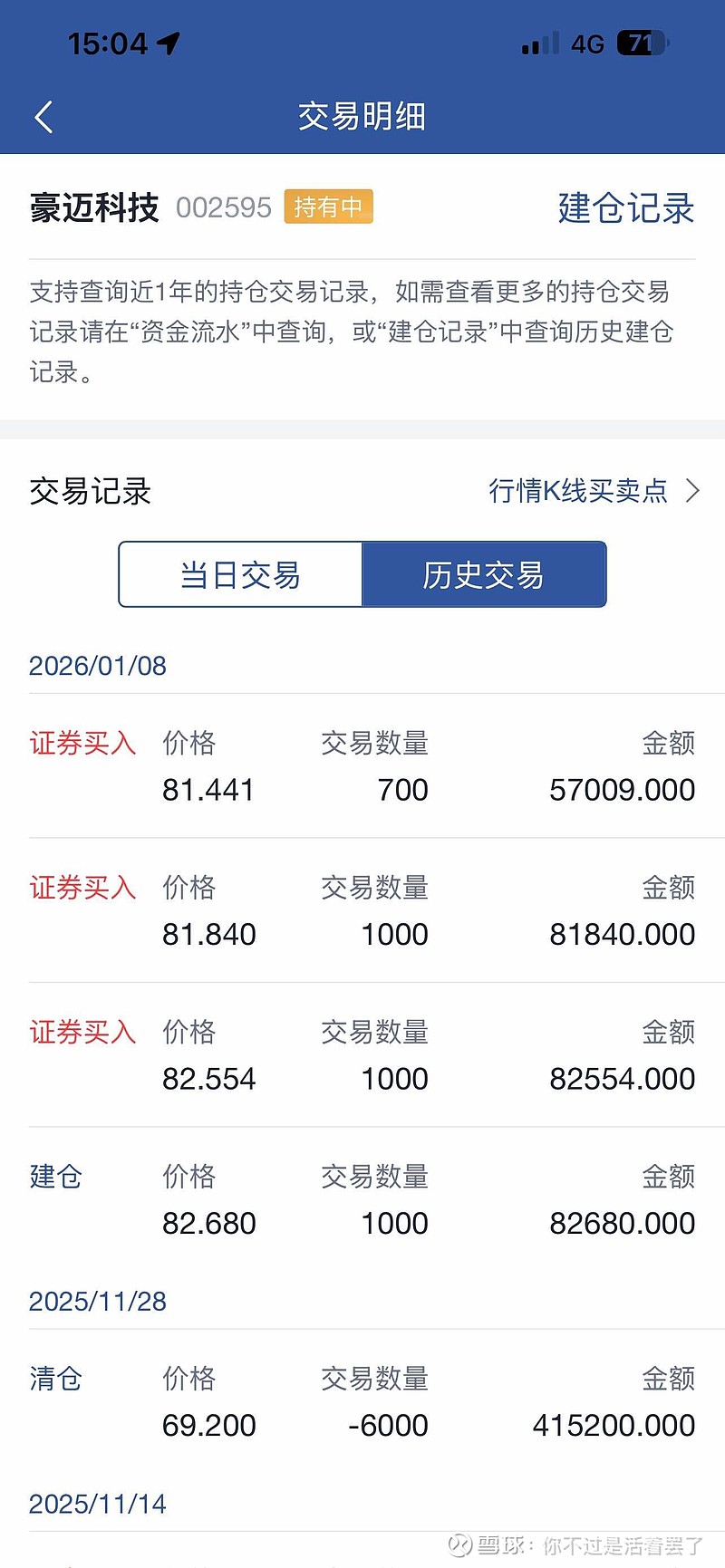Switch to the 当日交易 tab

pyautogui.click(x=240, y=574)
